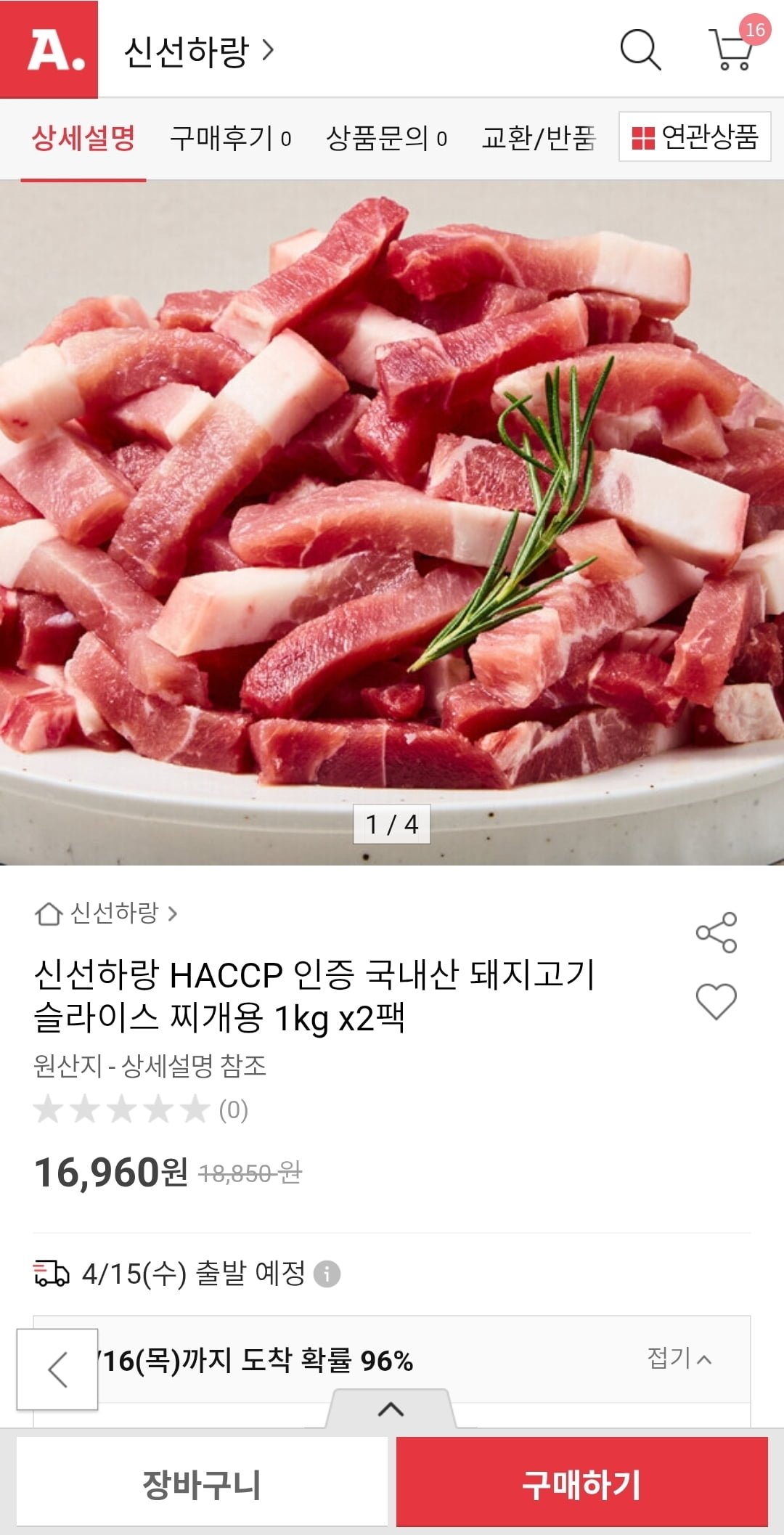Switch to the 상품문의 tab
Screen dimensions: 784x1535
click(386, 138)
